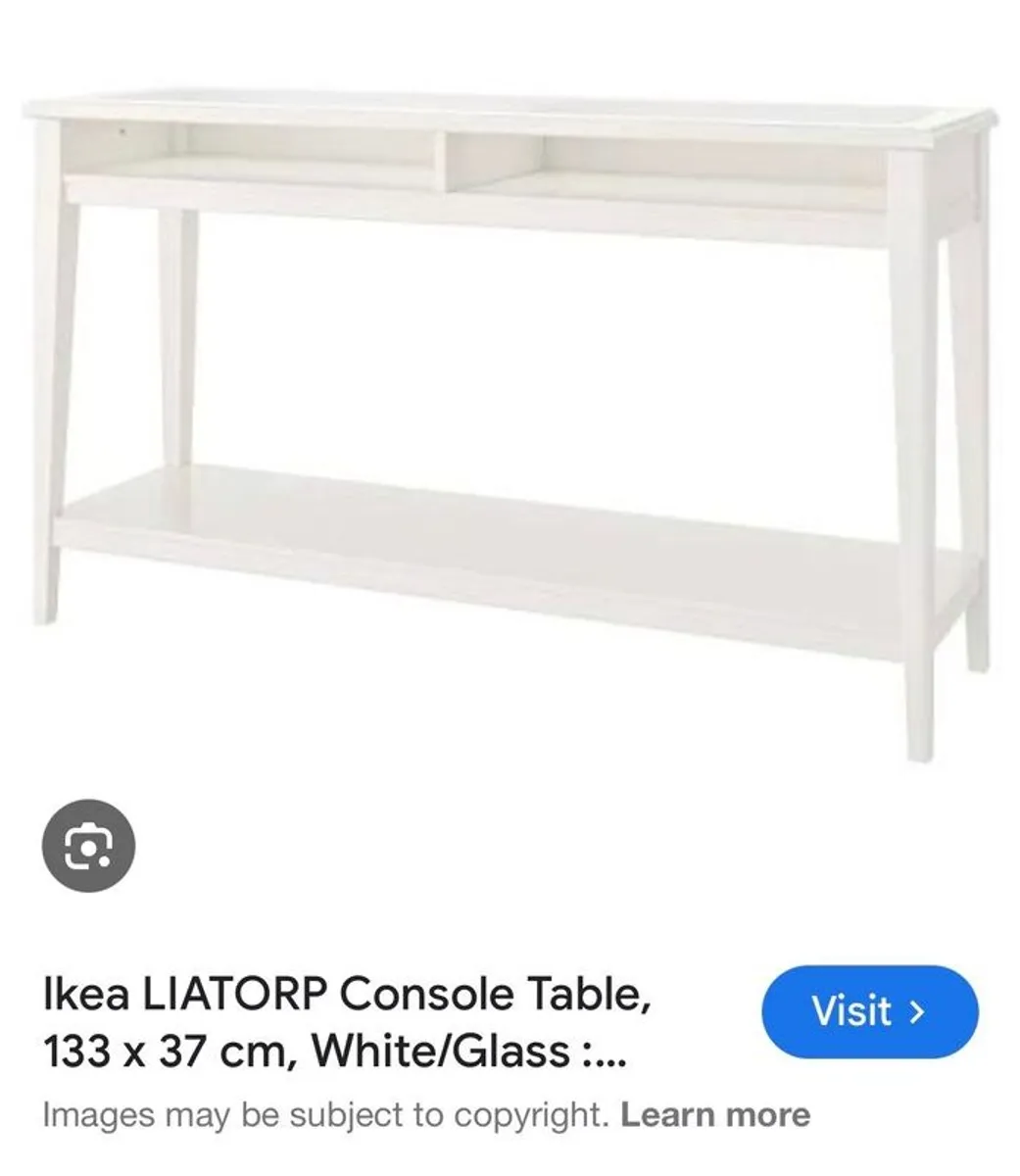Click the 'Images may be subject to copyright' notice

[323, 1113]
